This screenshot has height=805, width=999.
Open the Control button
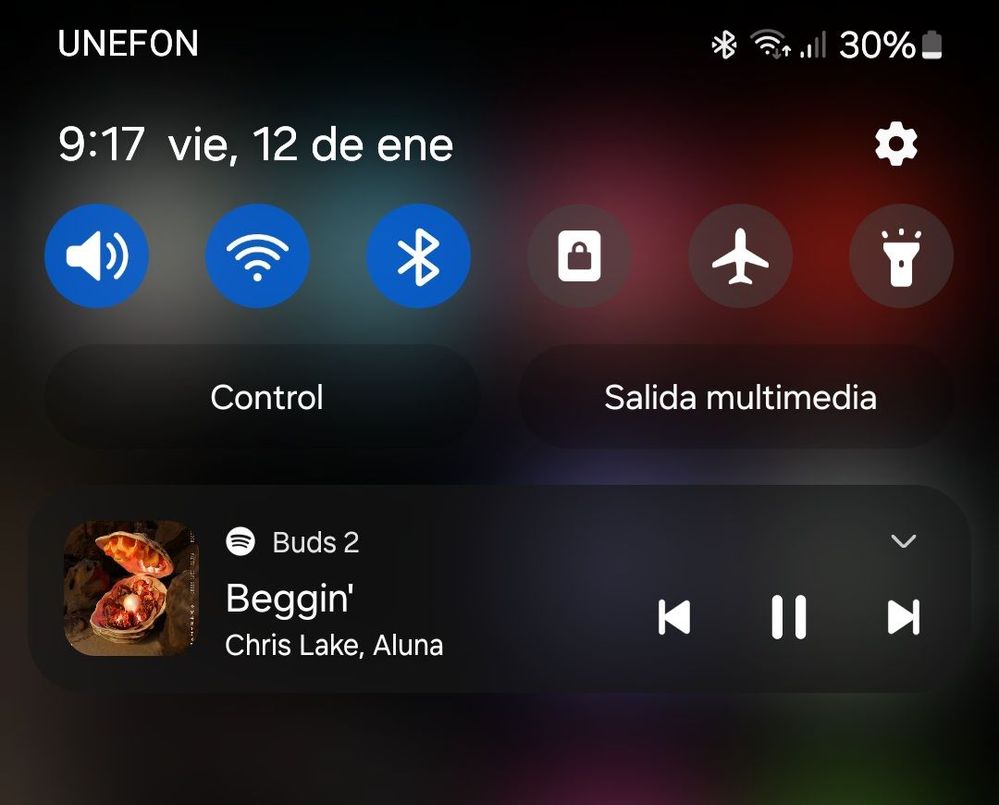click(266, 397)
